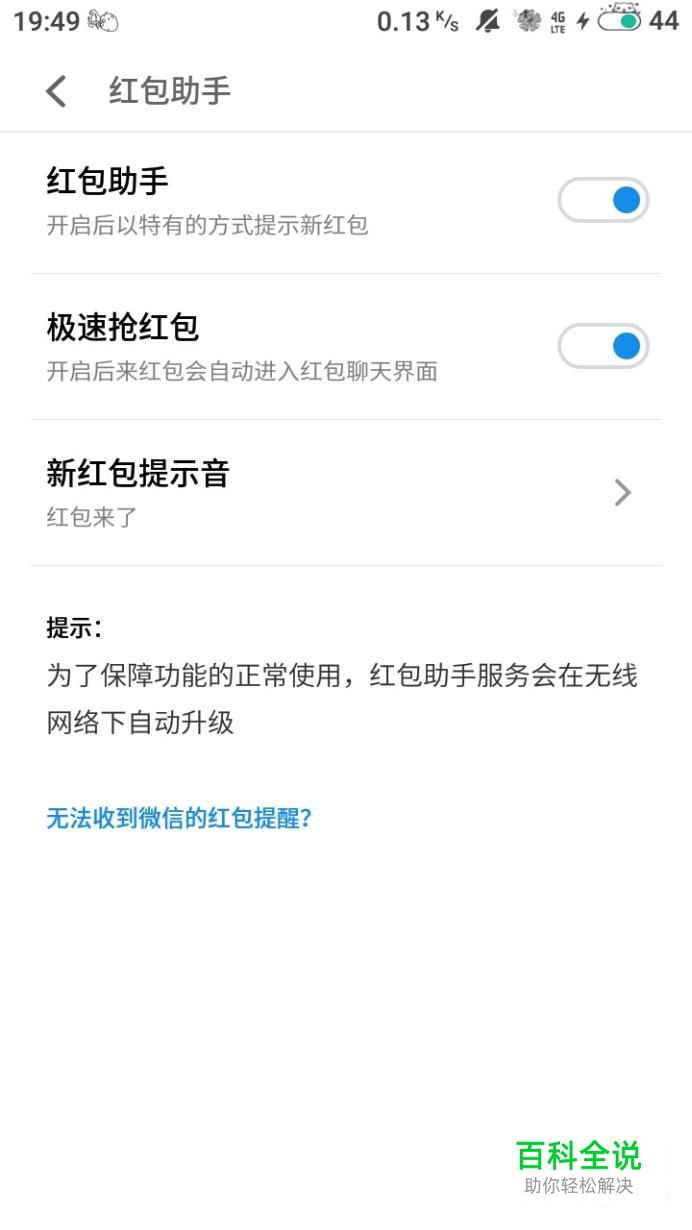Open the 无法收到微信的红包提醒? help link
The width and height of the screenshot is (692, 1230).
180,818
